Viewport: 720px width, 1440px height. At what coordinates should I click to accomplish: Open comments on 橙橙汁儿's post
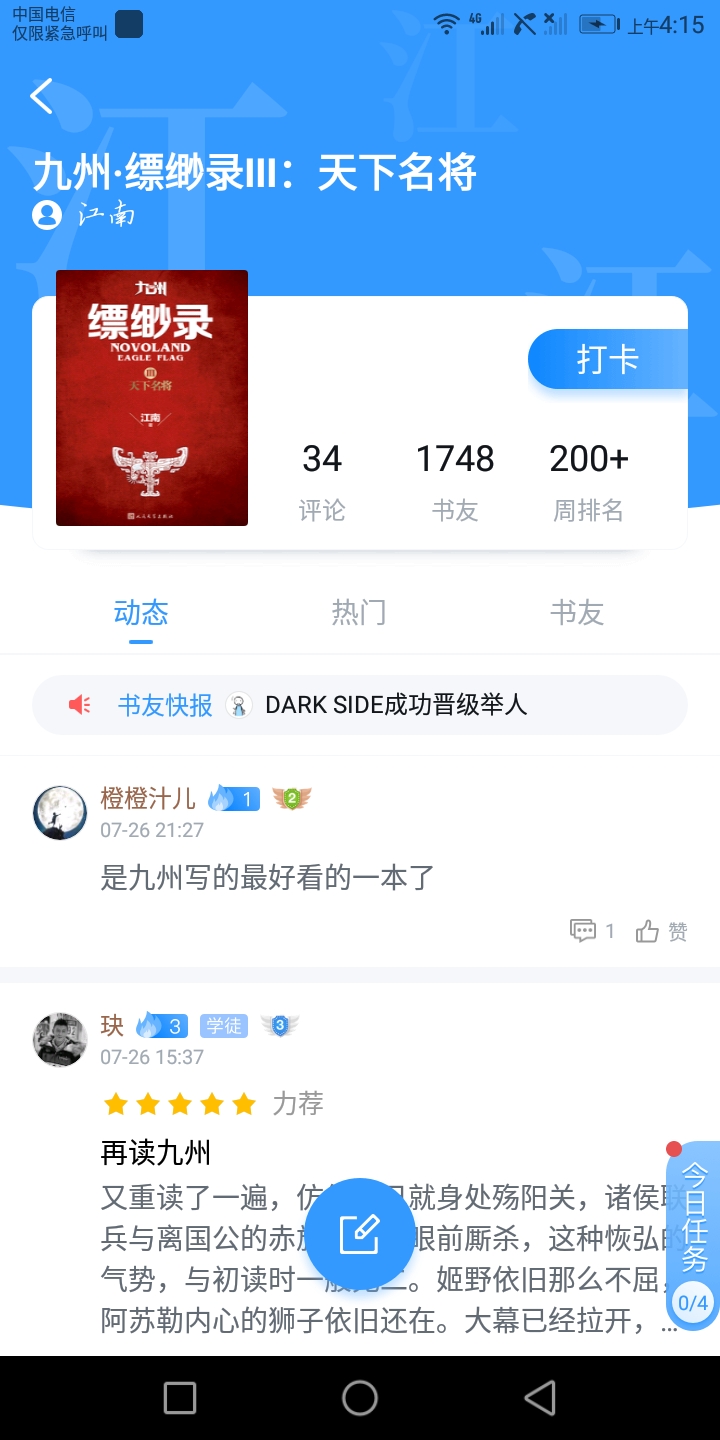(592, 931)
